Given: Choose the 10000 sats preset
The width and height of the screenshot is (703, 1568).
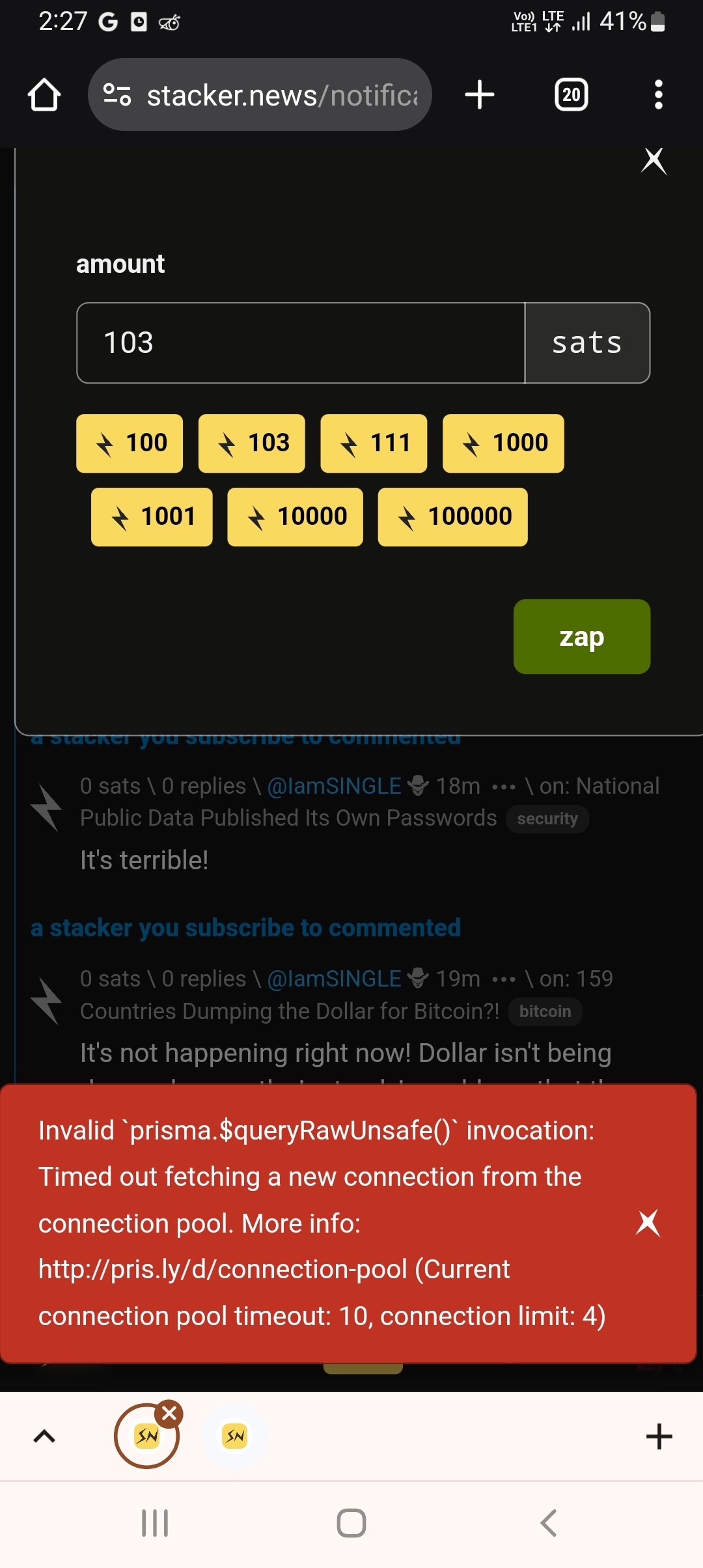Looking at the screenshot, I should tap(295, 517).
